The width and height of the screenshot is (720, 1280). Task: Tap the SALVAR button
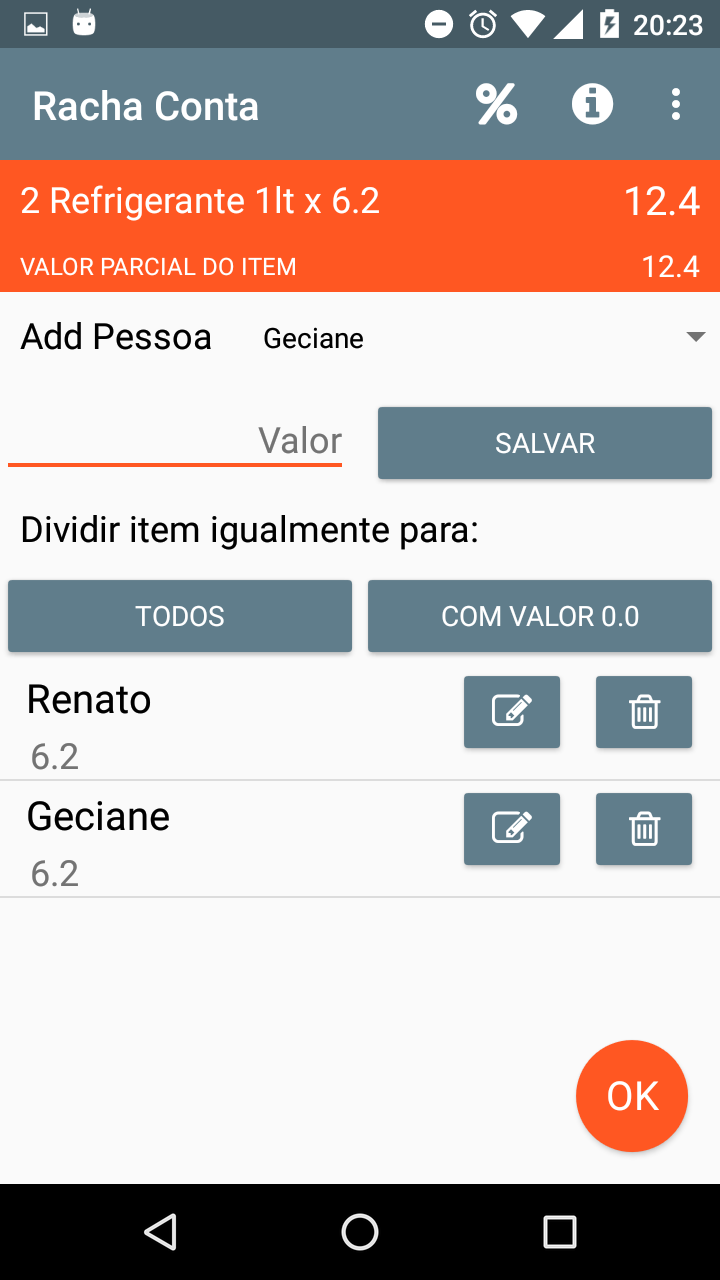tap(545, 443)
